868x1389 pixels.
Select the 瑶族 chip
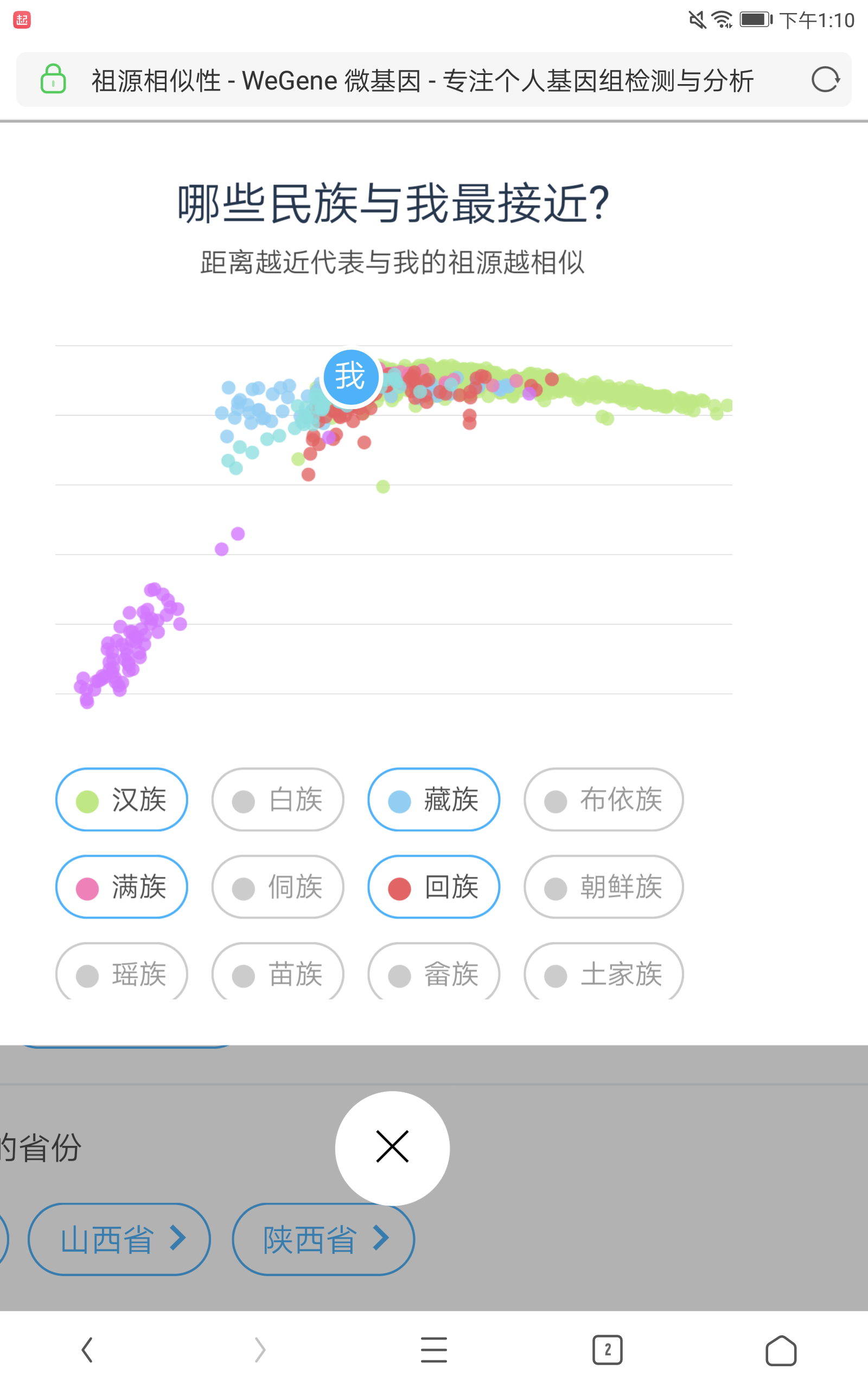[x=122, y=972]
